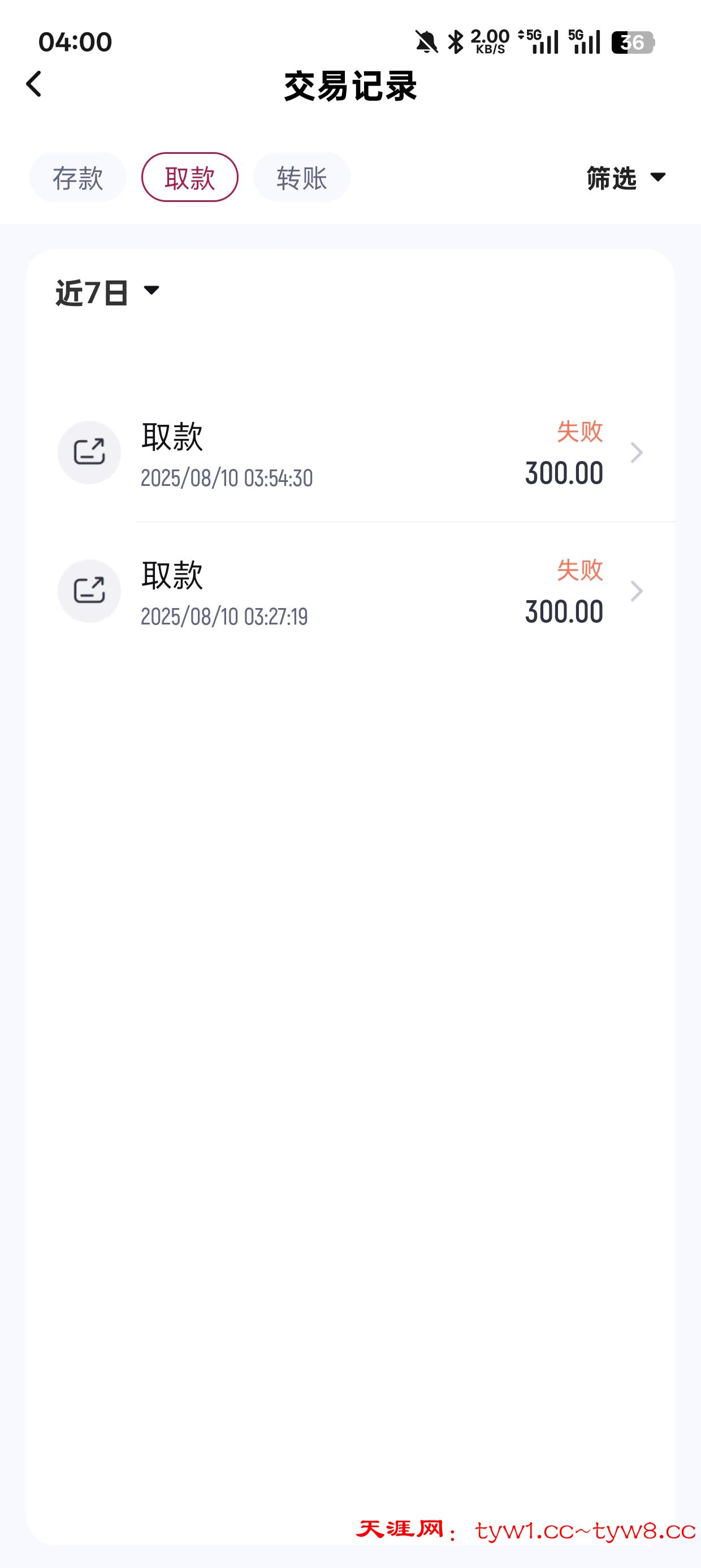
Task: Open failed withdrawal from 03:54:30
Action: click(x=350, y=453)
